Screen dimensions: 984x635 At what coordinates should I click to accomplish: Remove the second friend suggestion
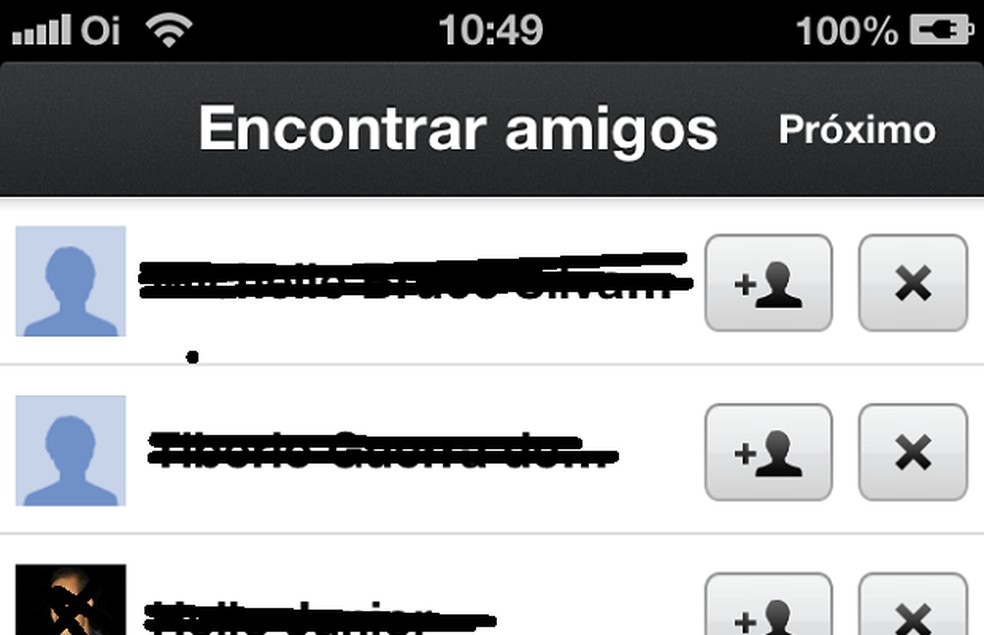912,452
